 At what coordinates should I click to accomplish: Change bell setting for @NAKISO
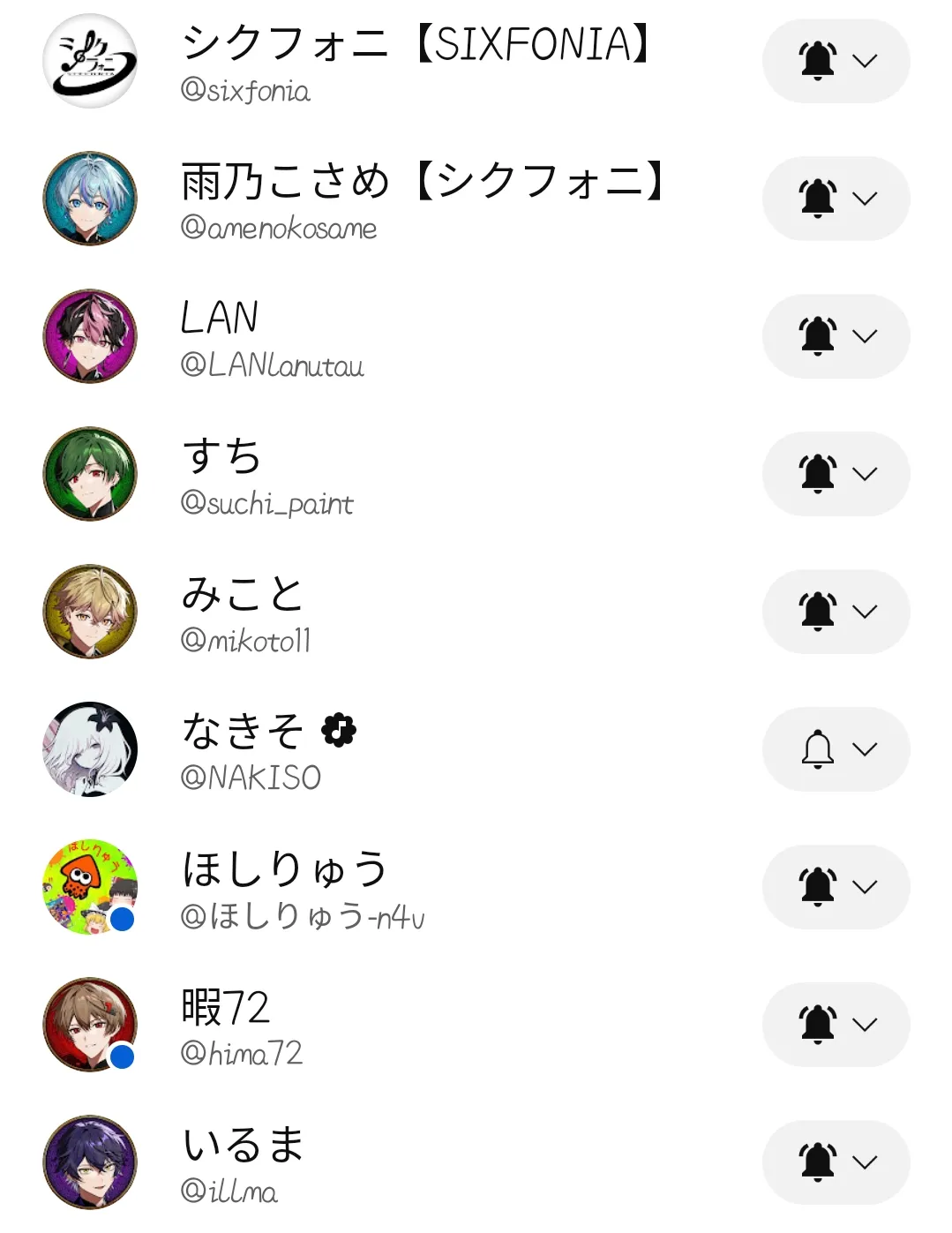(x=836, y=749)
